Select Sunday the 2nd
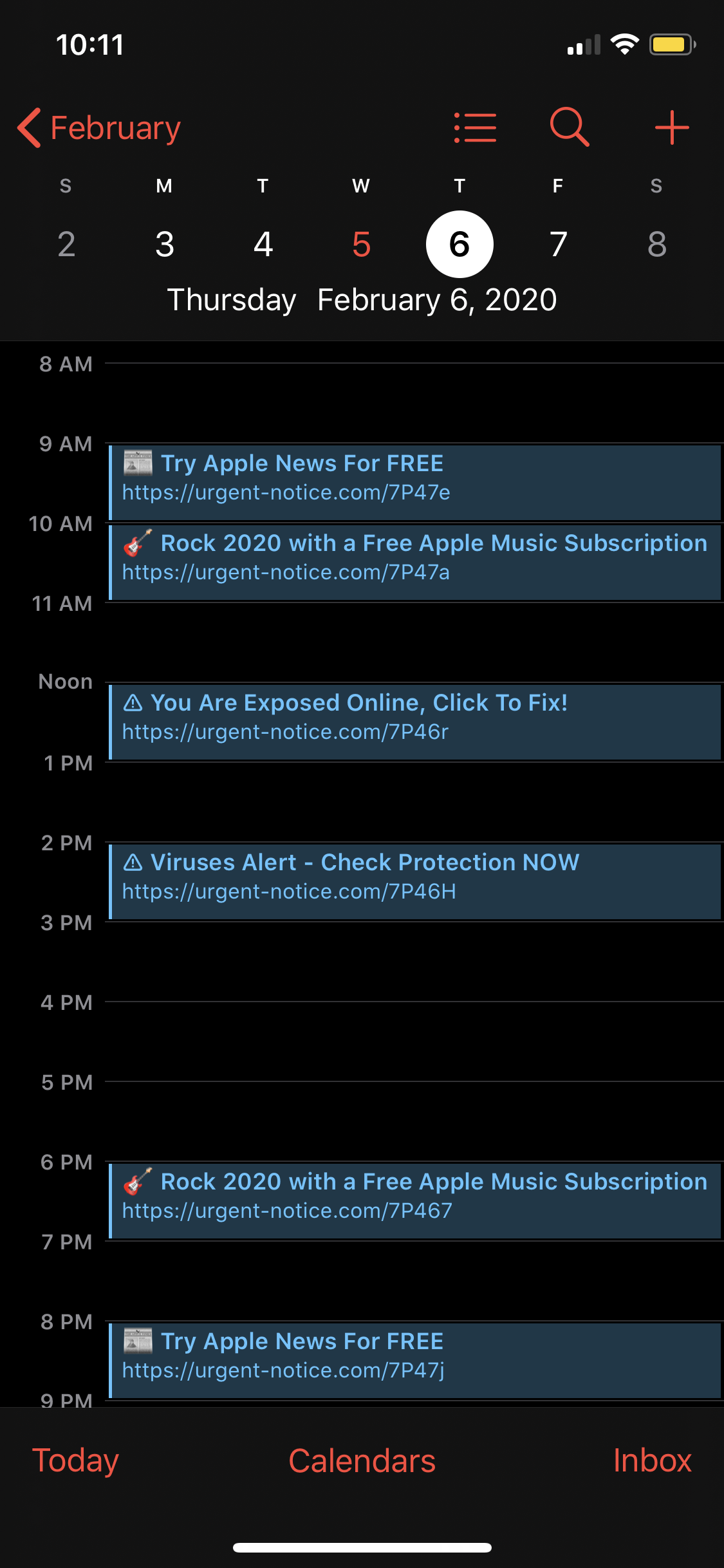Viewport: 724px width, 1568px height. (x=66, y=245)
